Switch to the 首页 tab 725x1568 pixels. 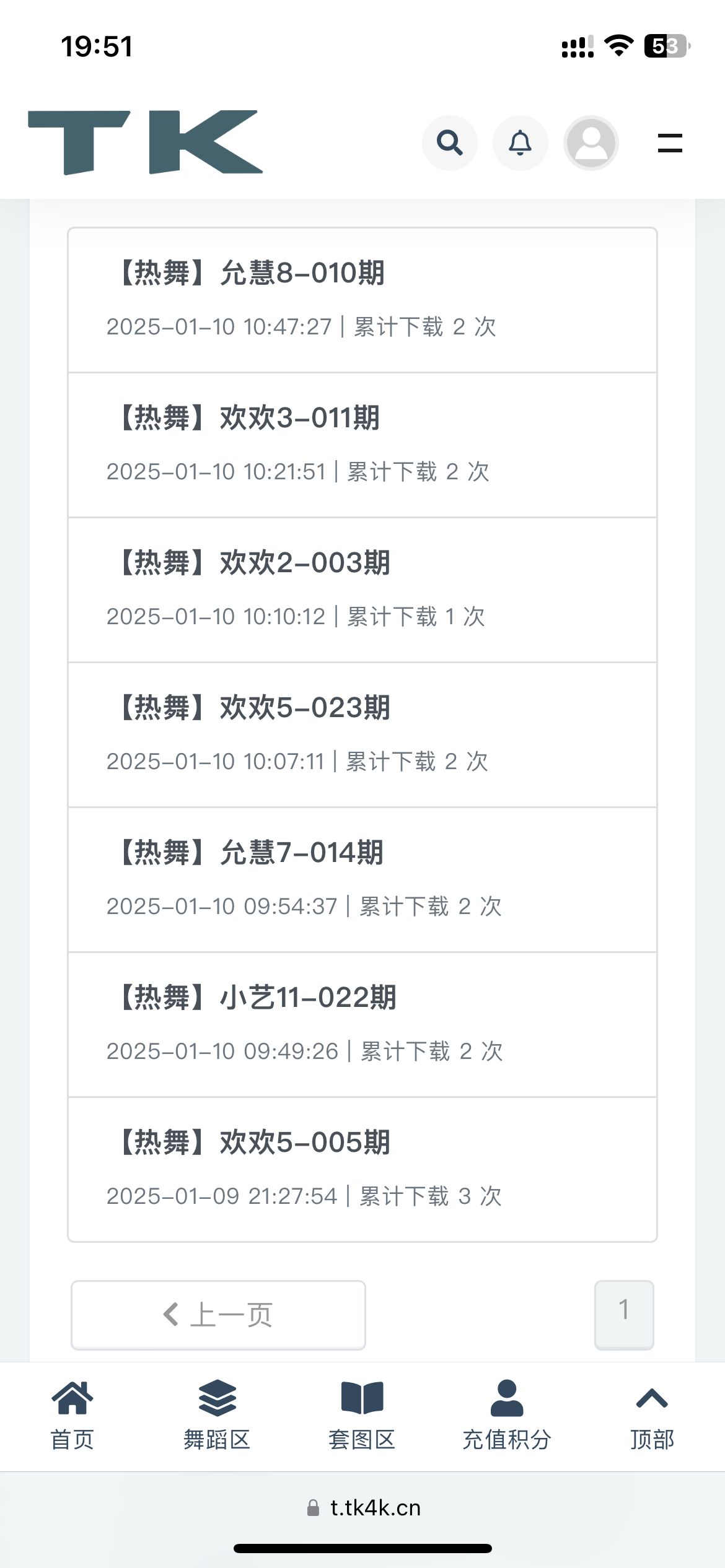[72, 1416]
